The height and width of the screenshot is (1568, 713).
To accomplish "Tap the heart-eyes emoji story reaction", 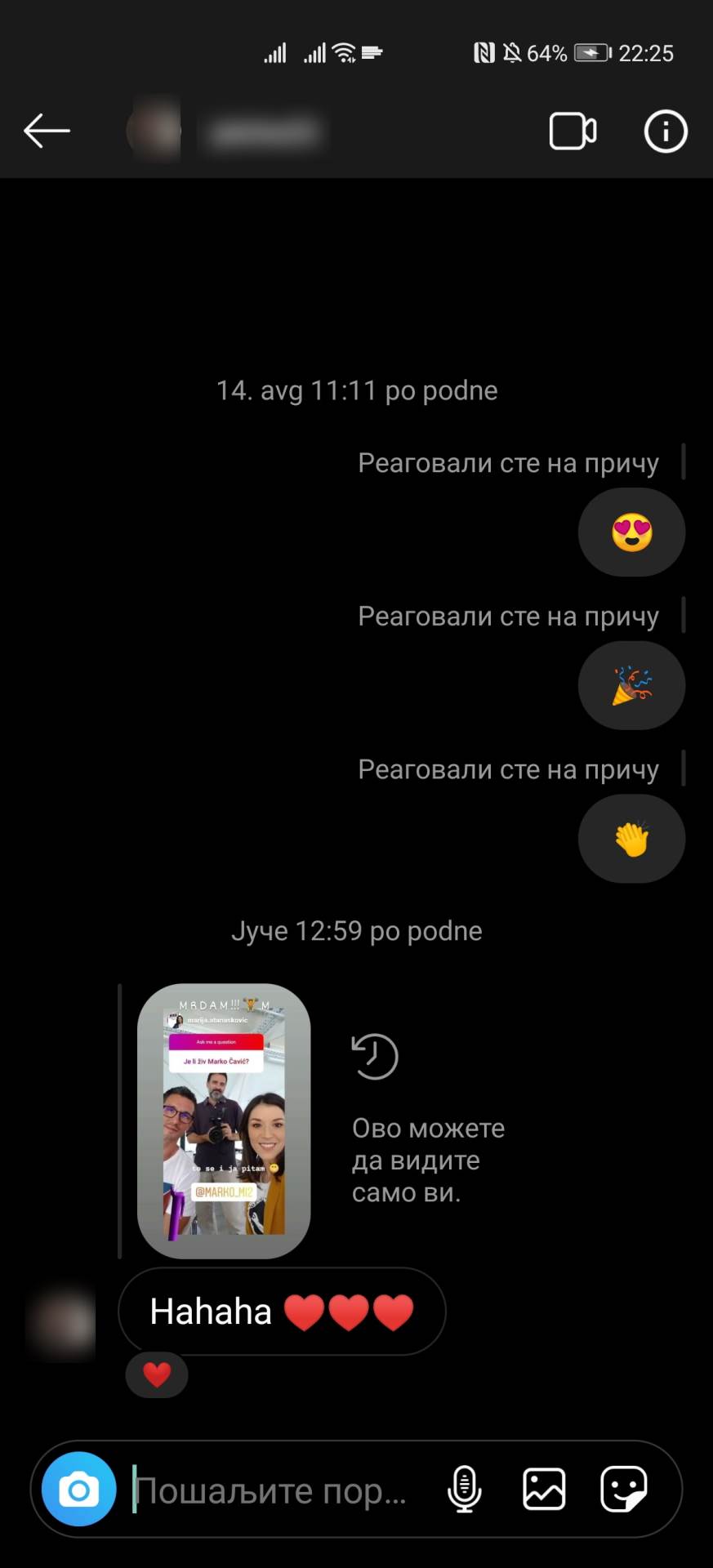I will [631, 532].
